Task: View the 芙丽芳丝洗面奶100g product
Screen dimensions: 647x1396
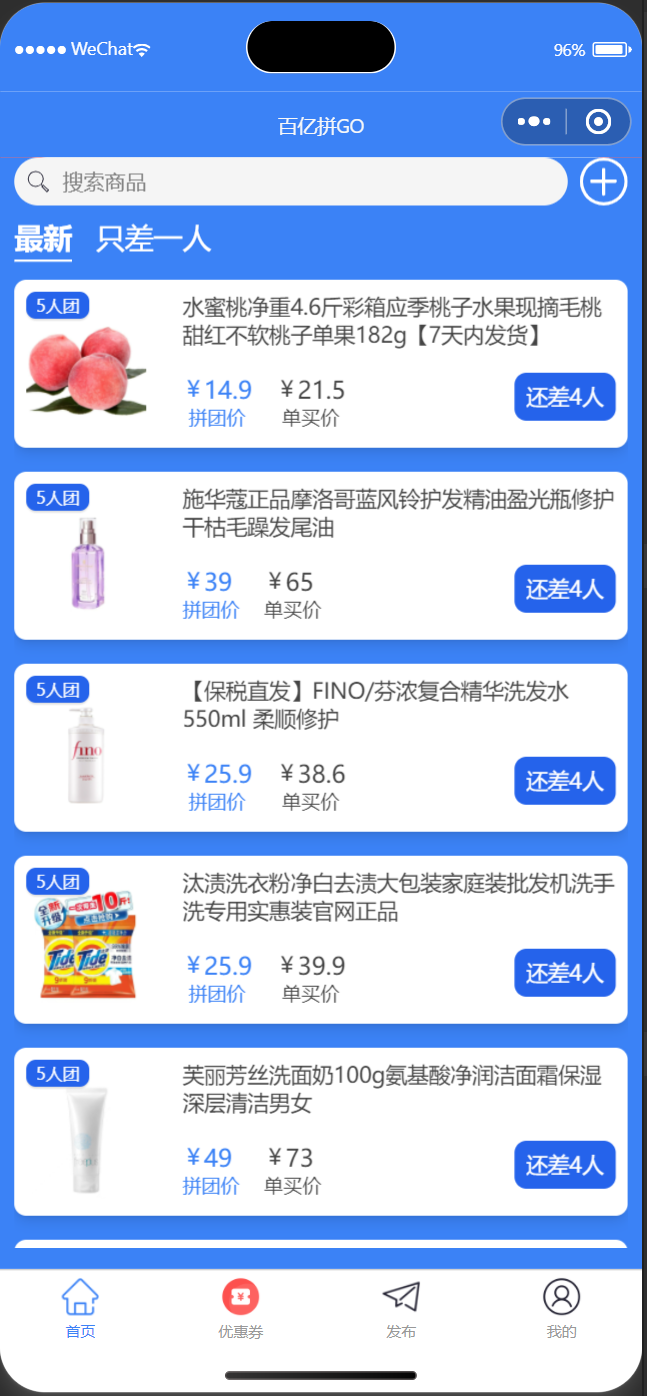Action: [390, 1090]
